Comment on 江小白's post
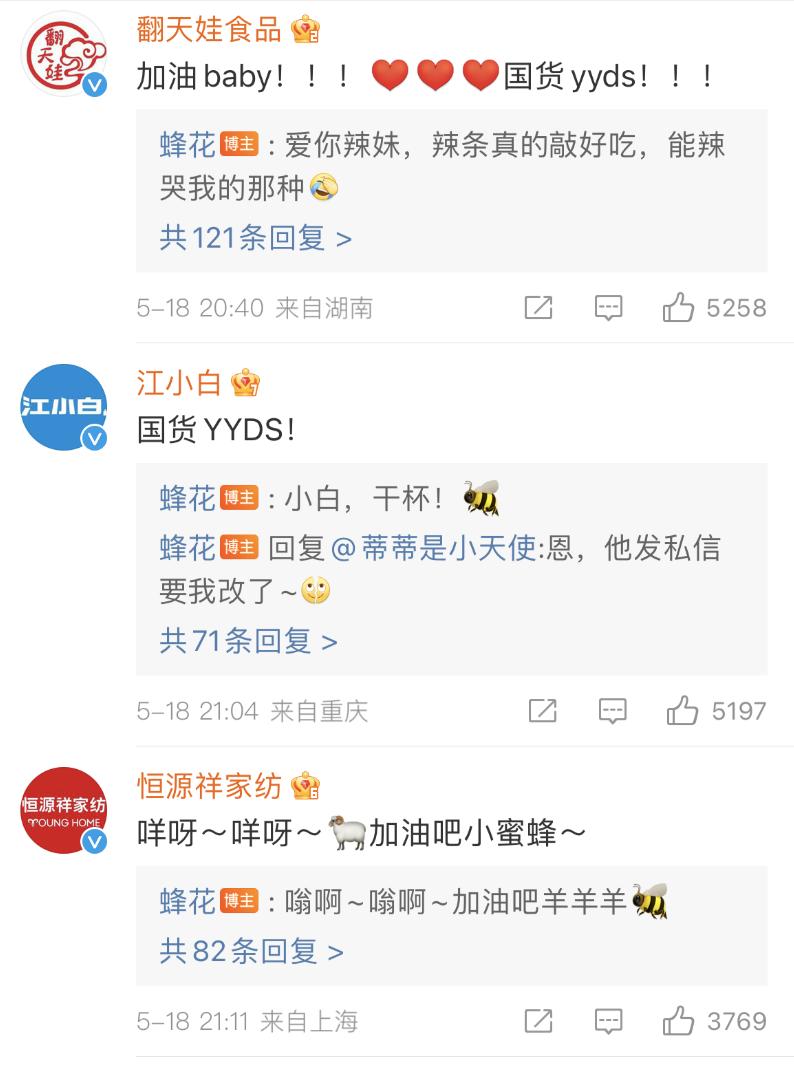Viewport: 794px width, 1076px height. click(612, 711)
